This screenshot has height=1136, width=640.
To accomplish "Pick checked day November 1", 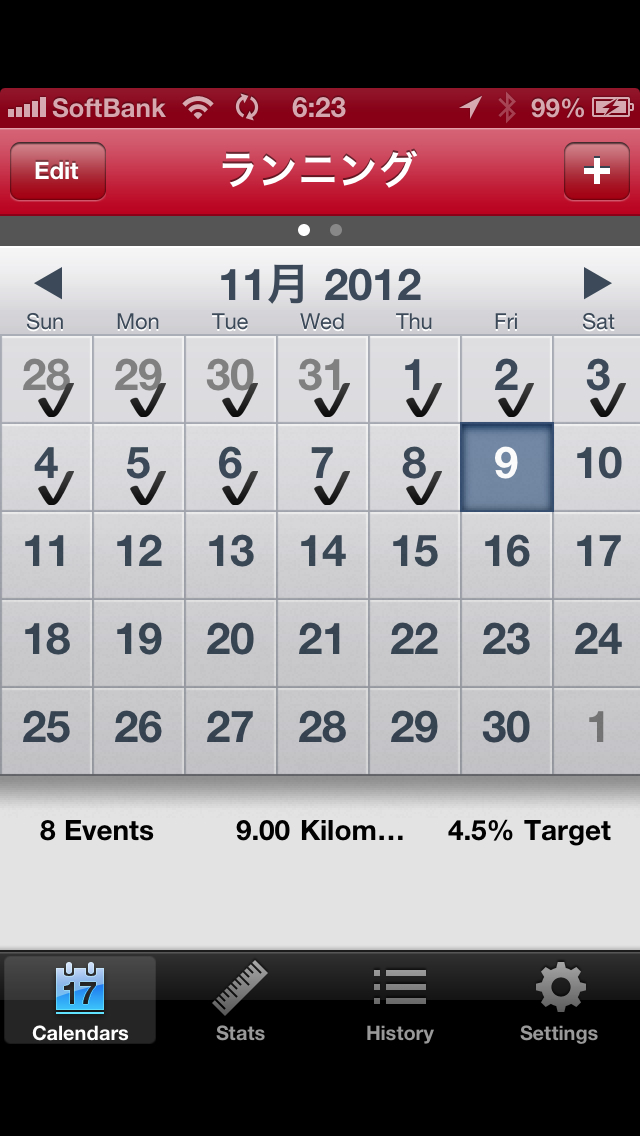I will [414, 379].
